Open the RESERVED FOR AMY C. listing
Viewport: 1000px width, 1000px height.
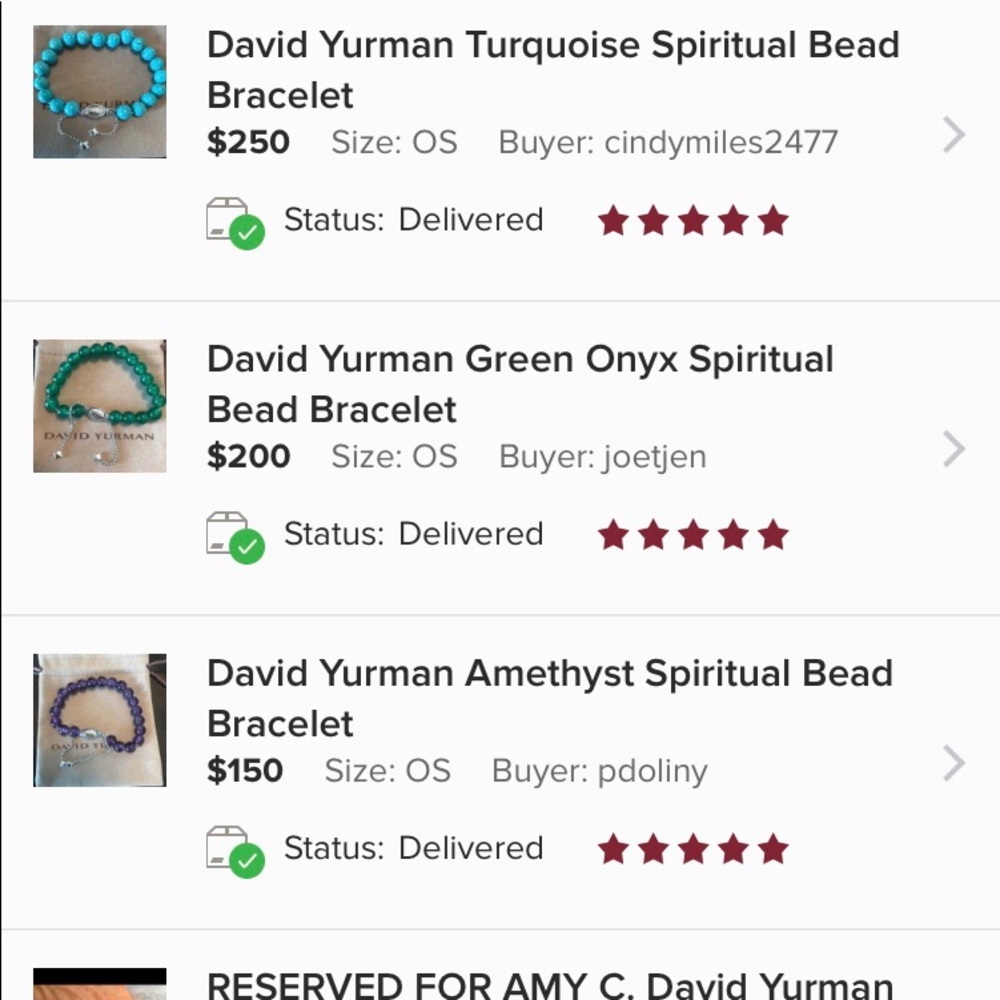tap(549, 984)
